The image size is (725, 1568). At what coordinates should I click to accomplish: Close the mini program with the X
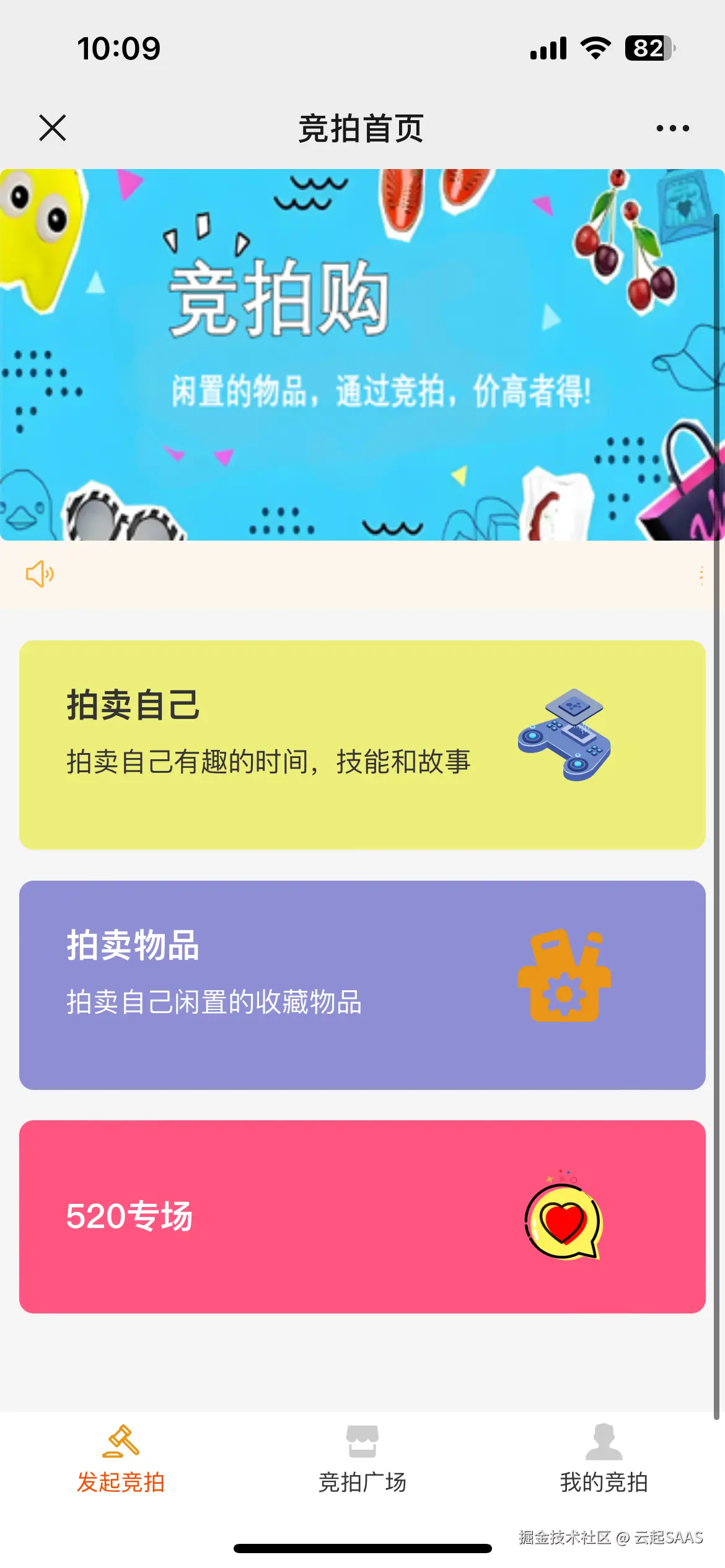[53, 128]
